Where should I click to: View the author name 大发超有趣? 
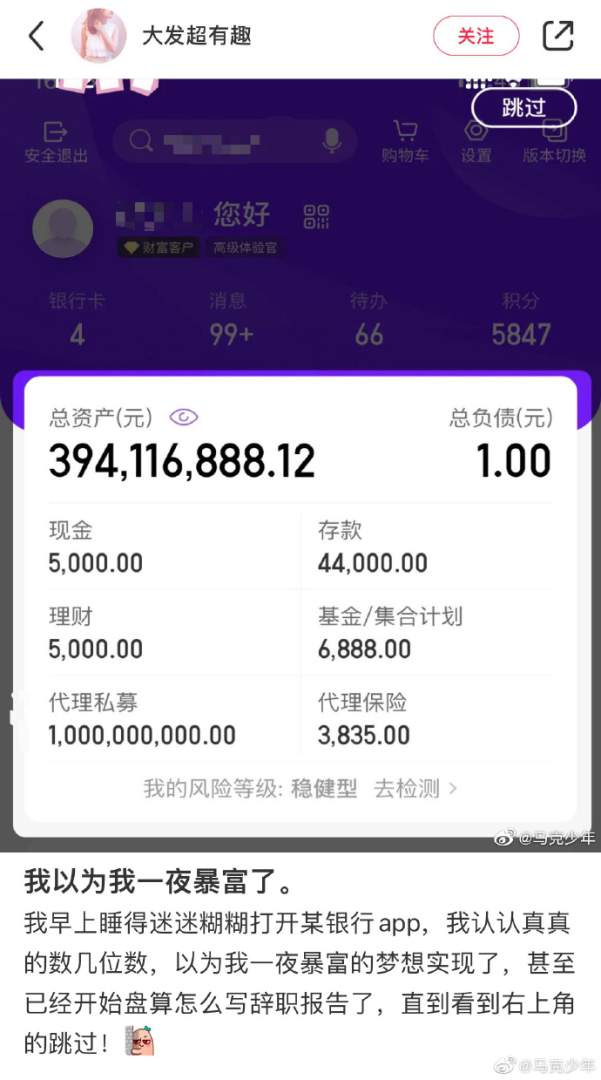196,37
